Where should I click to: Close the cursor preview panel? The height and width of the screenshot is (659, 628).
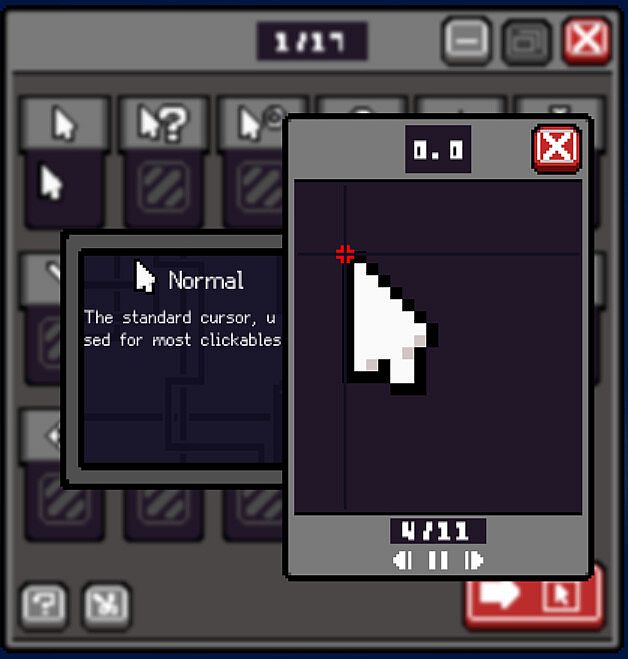pyautogui.click(x=555, y=149)
